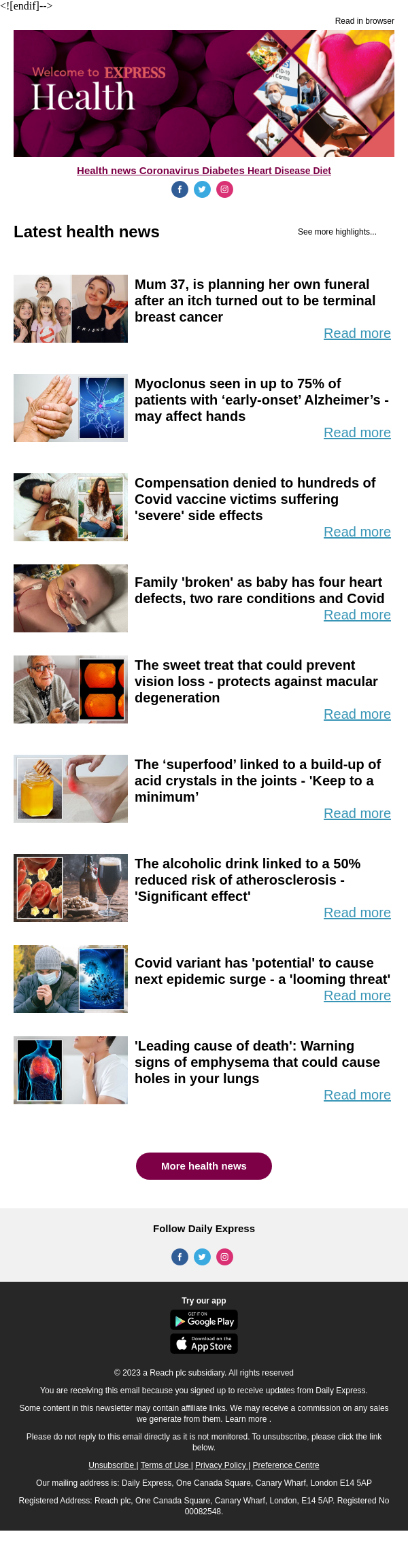Read more about baby with four heart defects
Viewport: 408px width, 1568px height.
coord(357,615)
